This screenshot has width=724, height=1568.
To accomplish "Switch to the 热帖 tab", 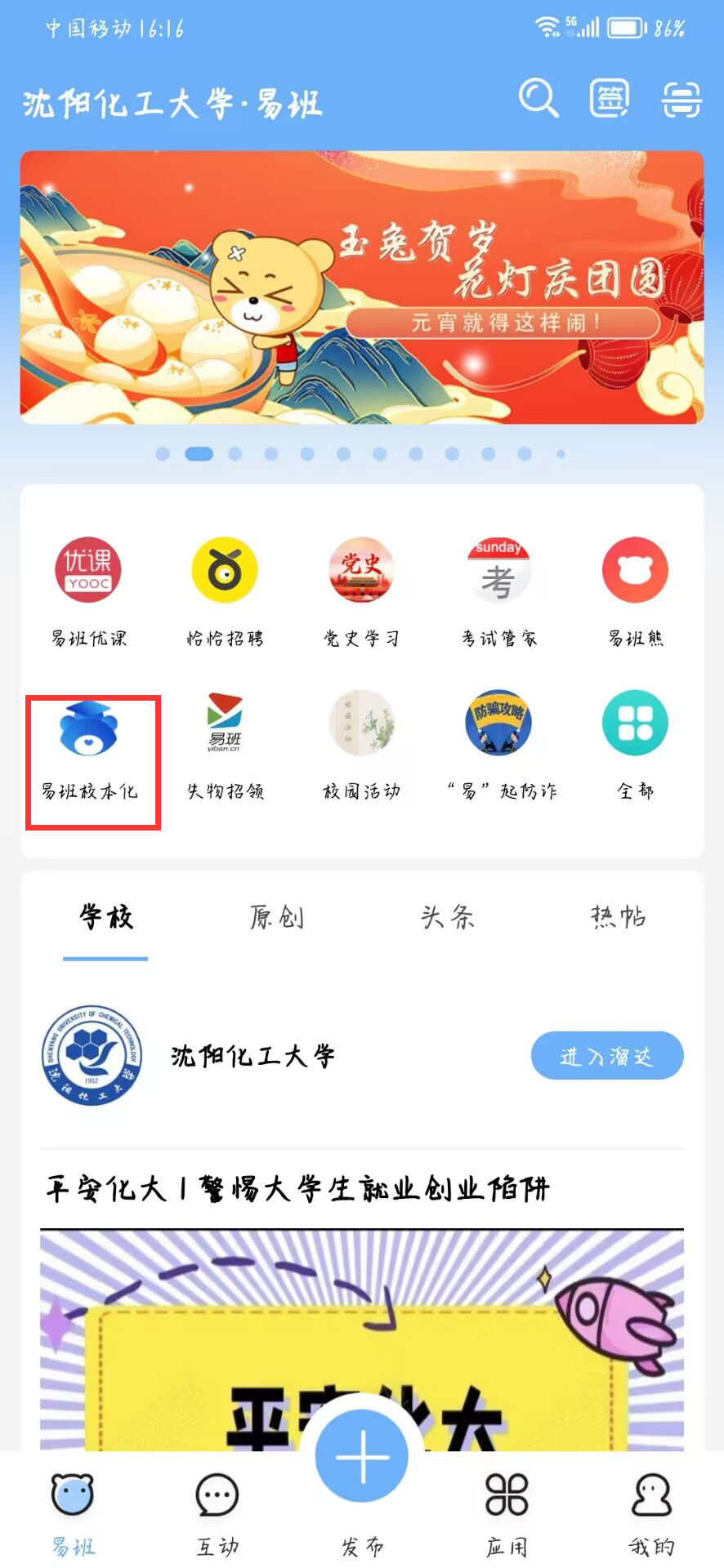I will (x=618, y=917).
